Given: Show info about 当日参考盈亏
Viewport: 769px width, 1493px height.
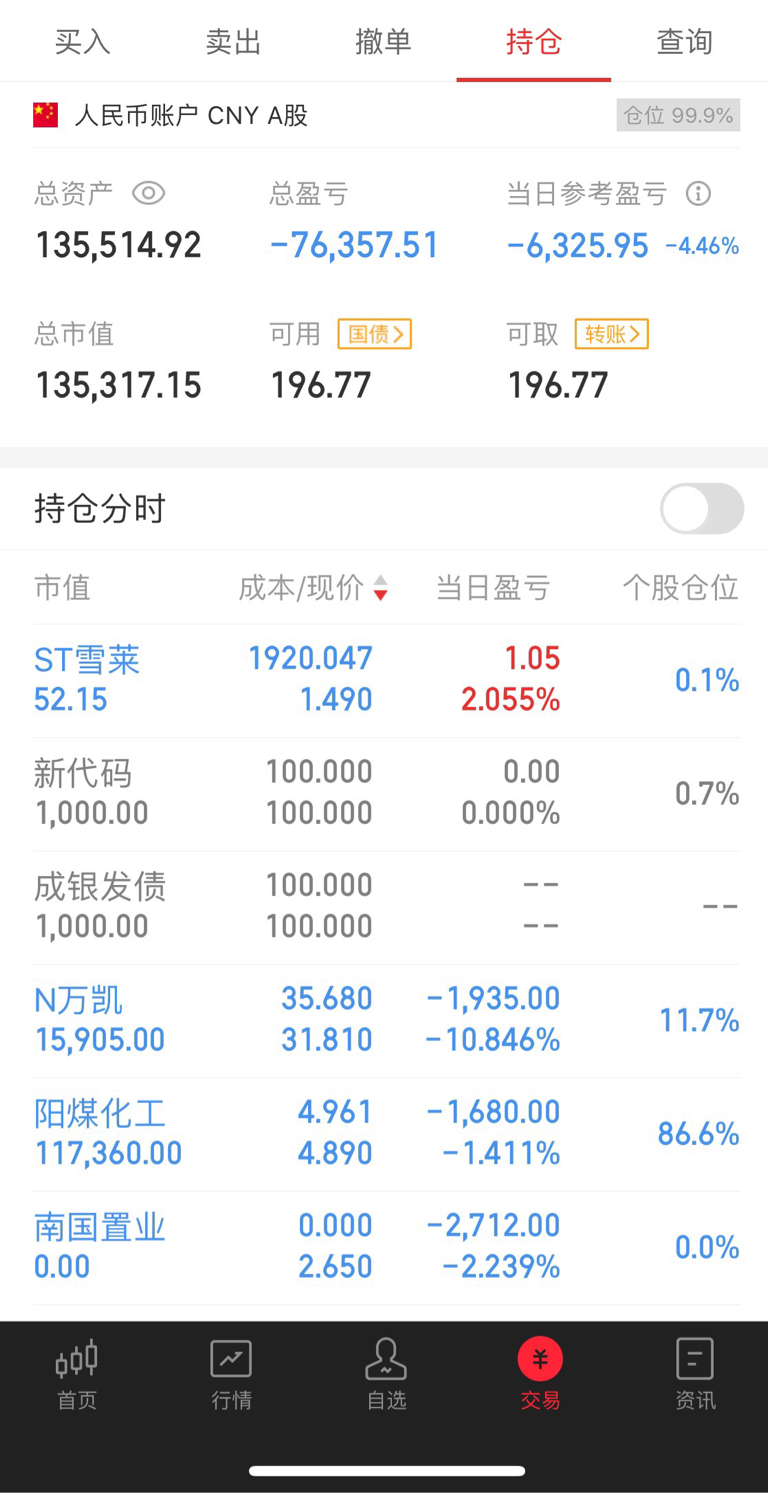Looking at the screenshot, I should pyautogui.click(x=698, y=193).
